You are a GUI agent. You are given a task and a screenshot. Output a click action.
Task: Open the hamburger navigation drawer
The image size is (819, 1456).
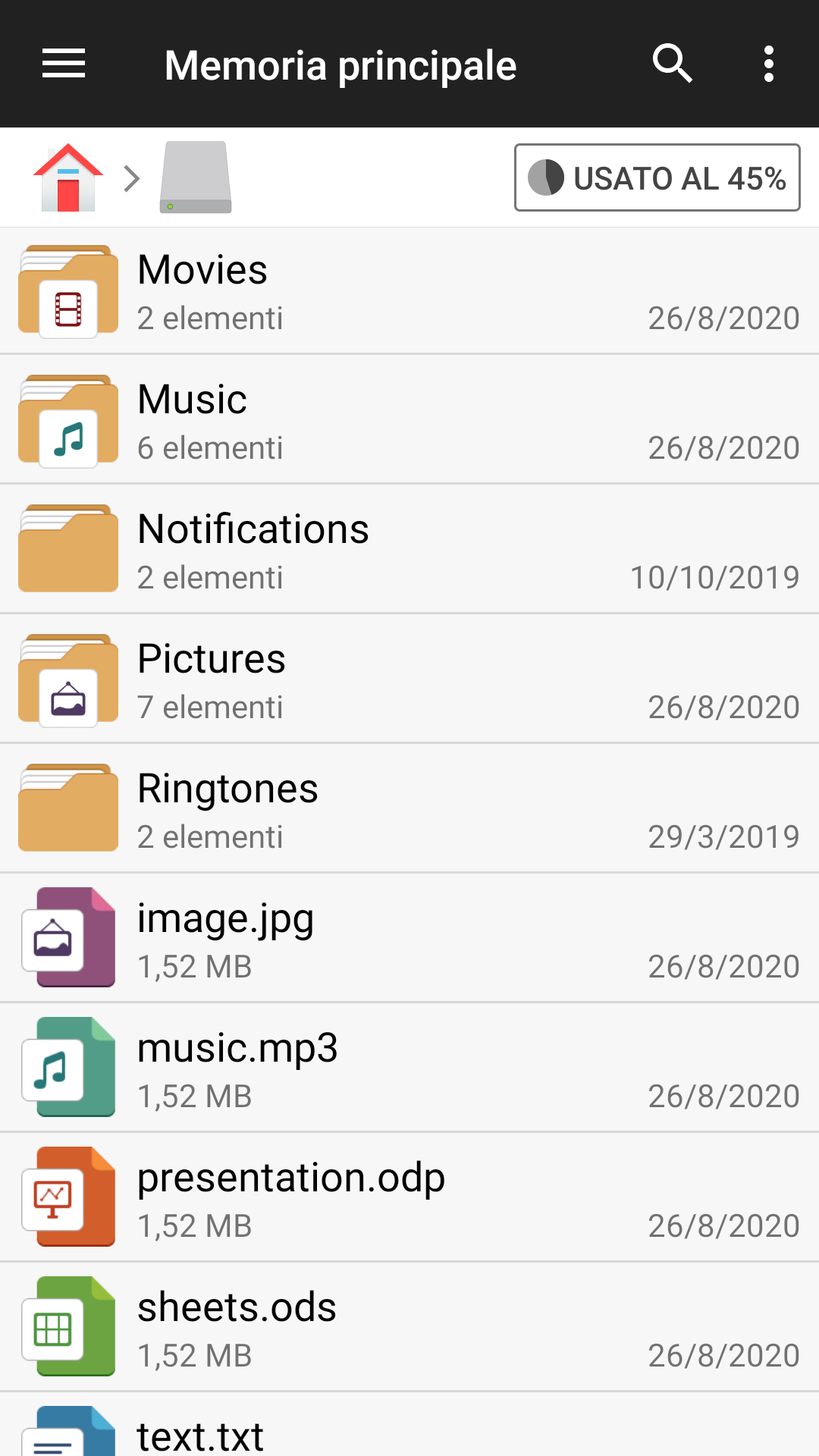pyautogui.click(x=64, y=64)
